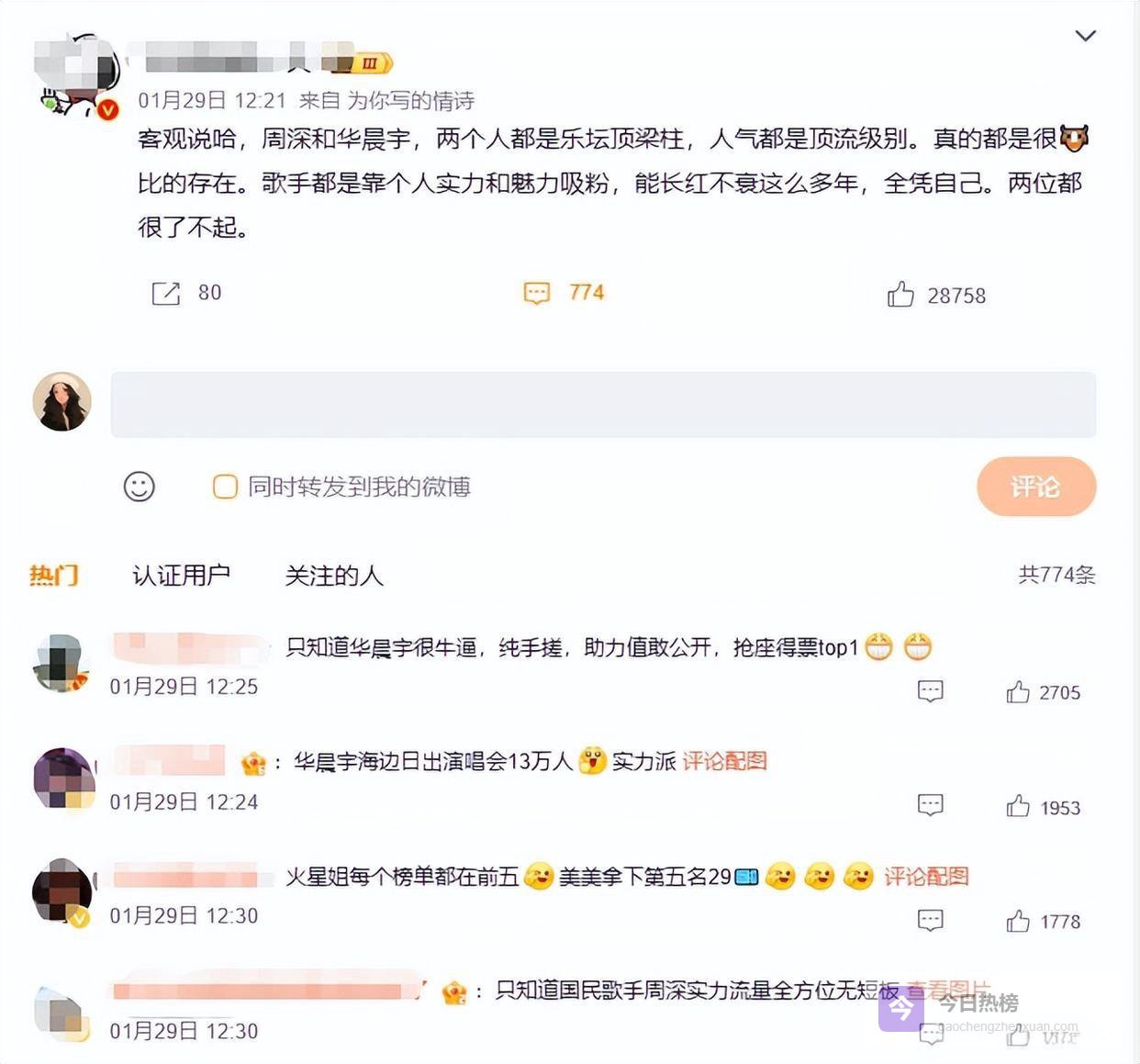Like the comment with 1778 likes
1140x1064 pixels.
click(x=1018, y=921)
